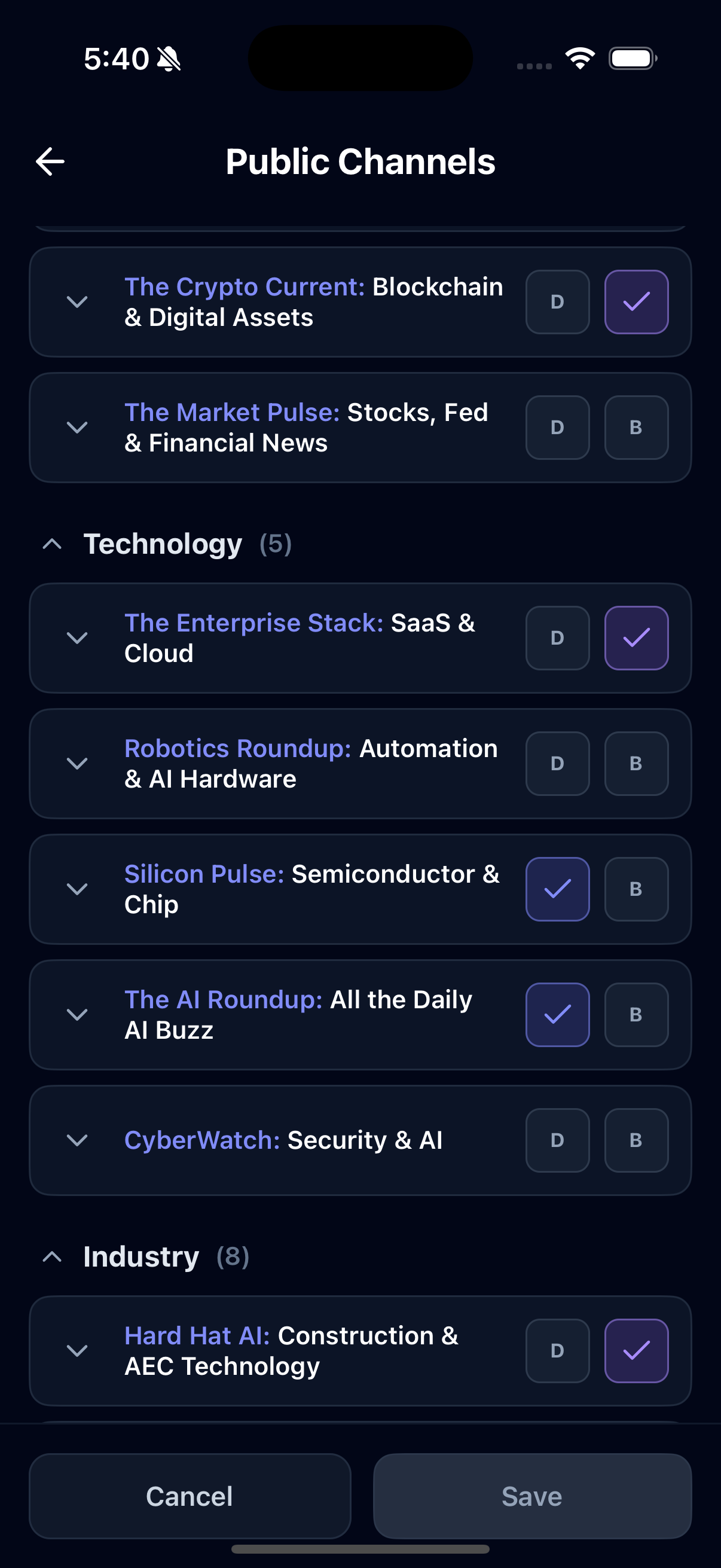Collapse the Industry section
Viewport: 721px width, 1568px height.
[53, 1256]
